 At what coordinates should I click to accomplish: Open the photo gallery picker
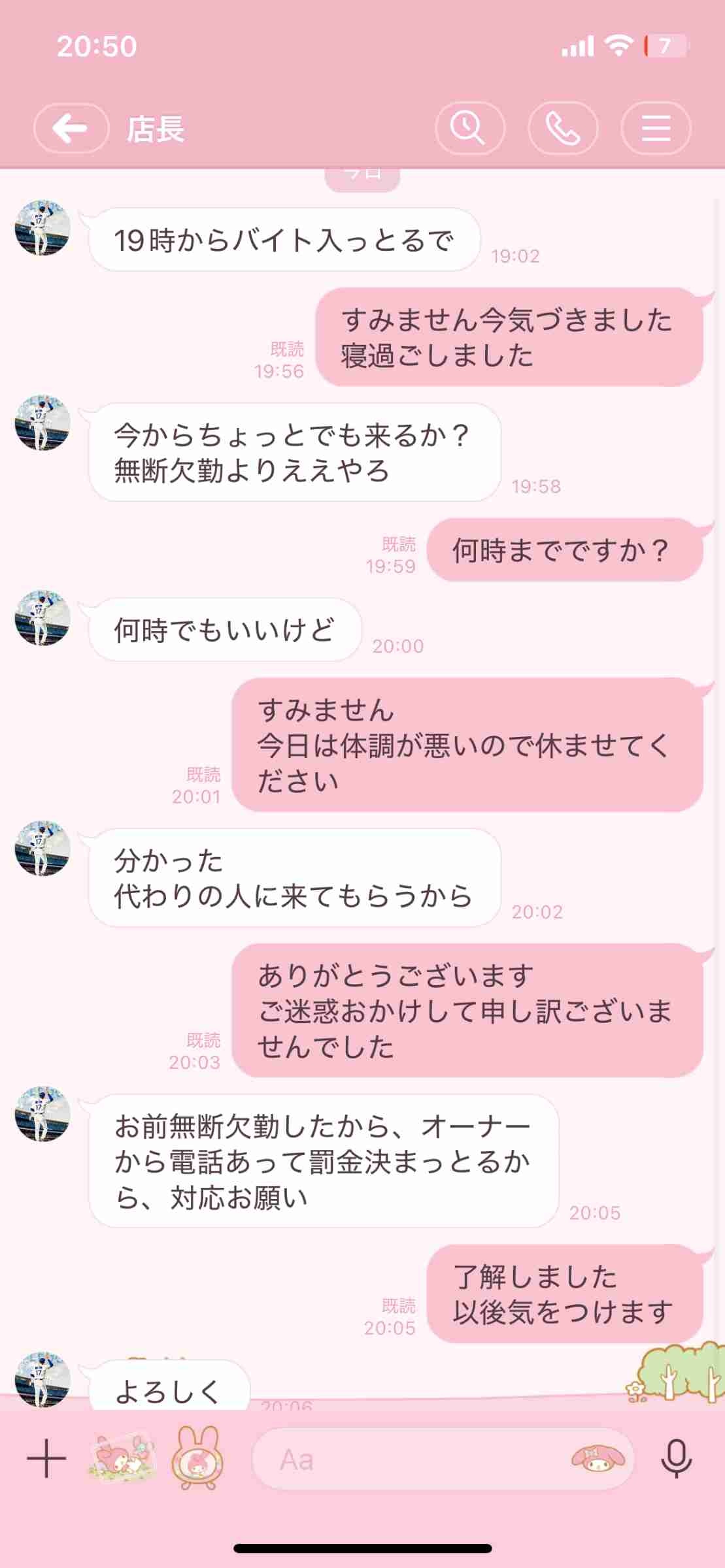click(x=197, y=1459)
